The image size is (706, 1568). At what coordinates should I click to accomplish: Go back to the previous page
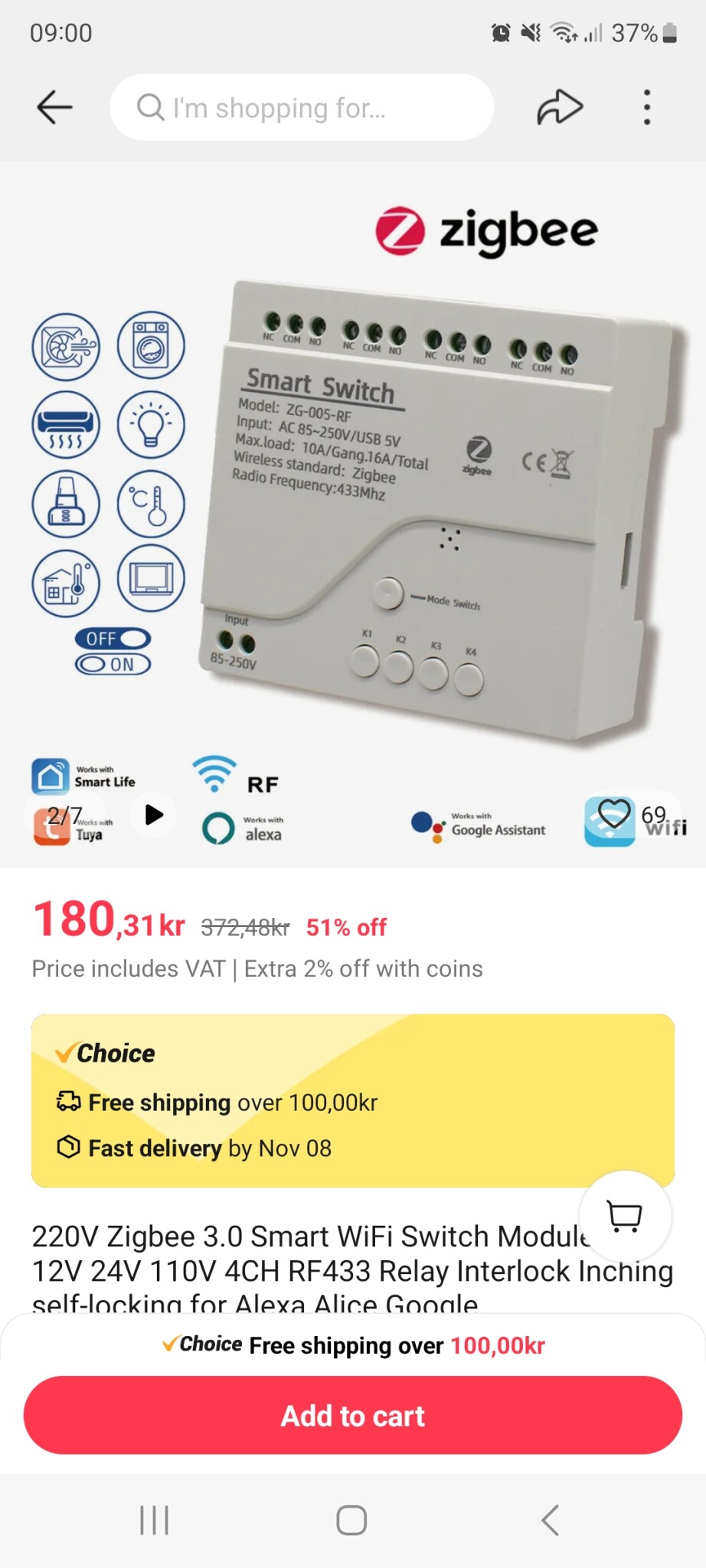pyautogui.click(x=54, y=107)
